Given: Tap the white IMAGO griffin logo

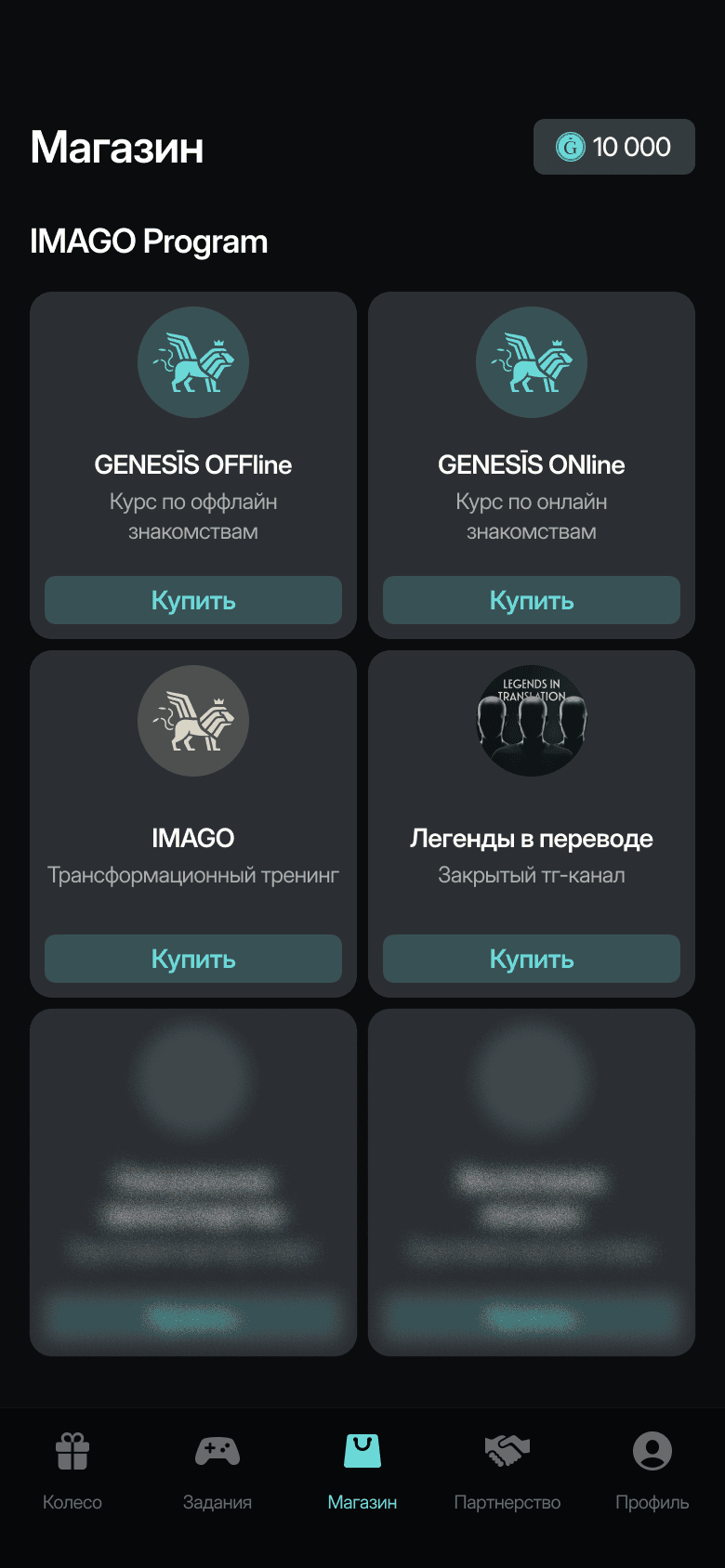Looking at the screenshot, I should (192, 722).
